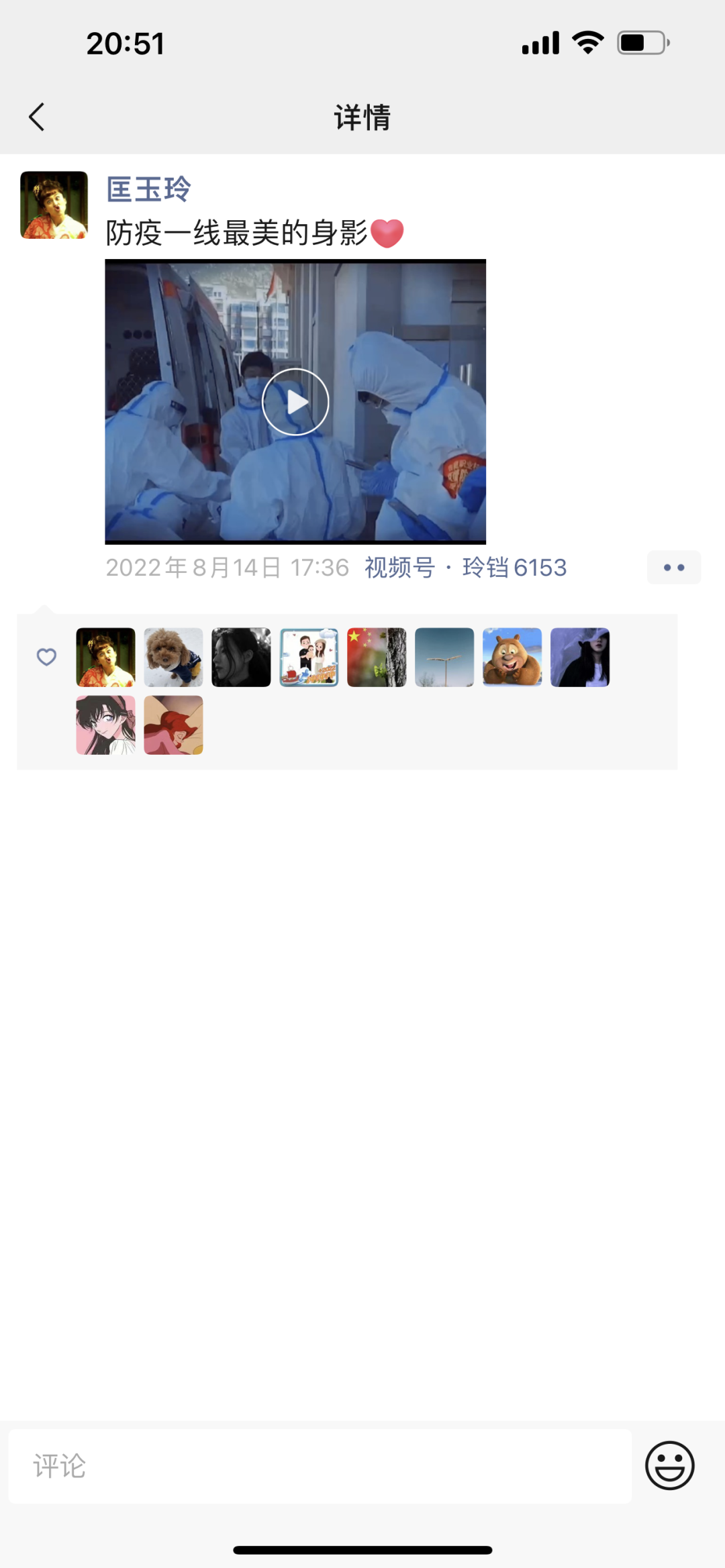The width and height of the screenshot is (725, 1568).
Task: Tap the poodle dog avatar in likes
Action: pyautogui.click(x=173, y=657)
